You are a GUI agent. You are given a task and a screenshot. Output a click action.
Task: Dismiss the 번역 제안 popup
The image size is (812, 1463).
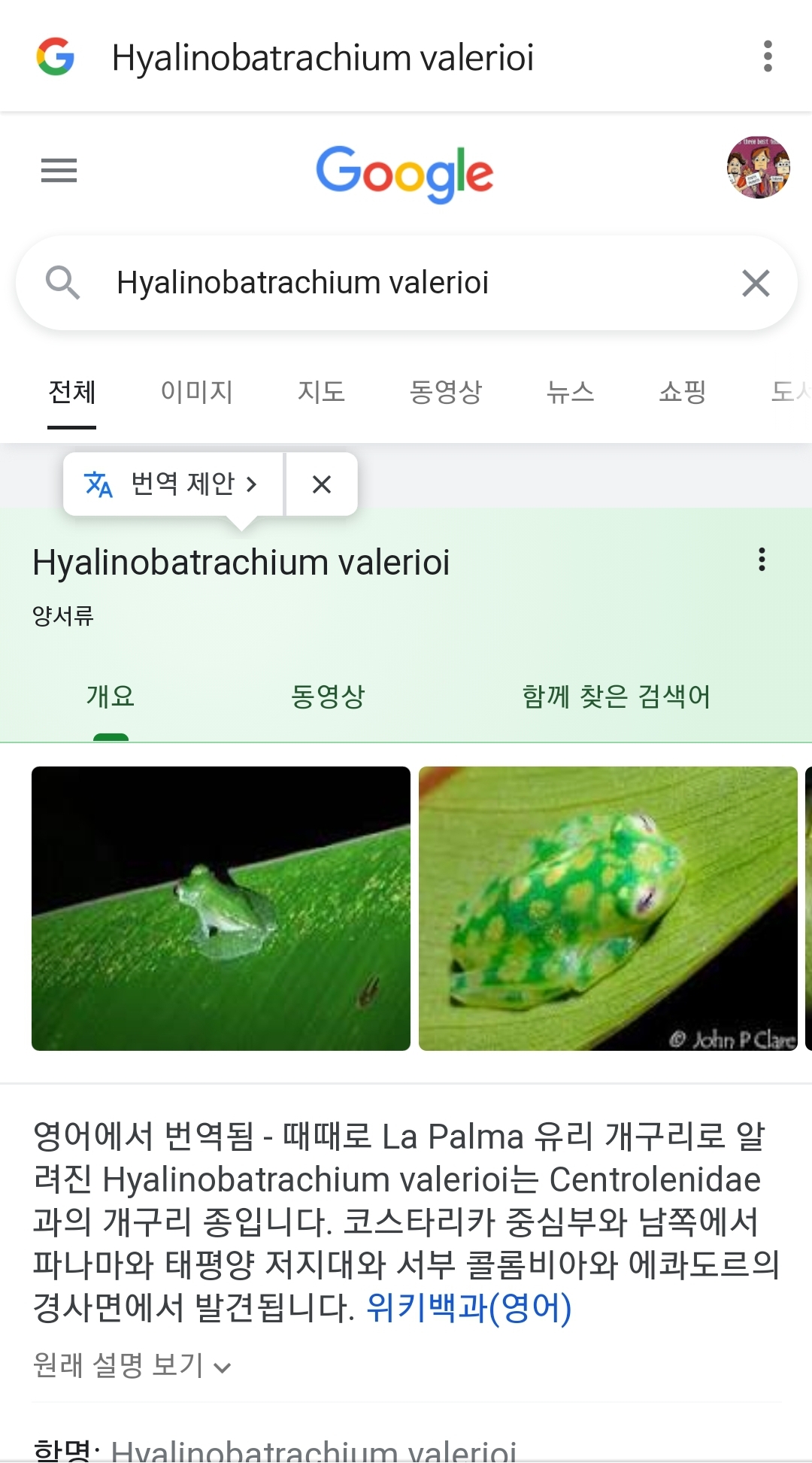pyautogui.click(x=322, y=484)
